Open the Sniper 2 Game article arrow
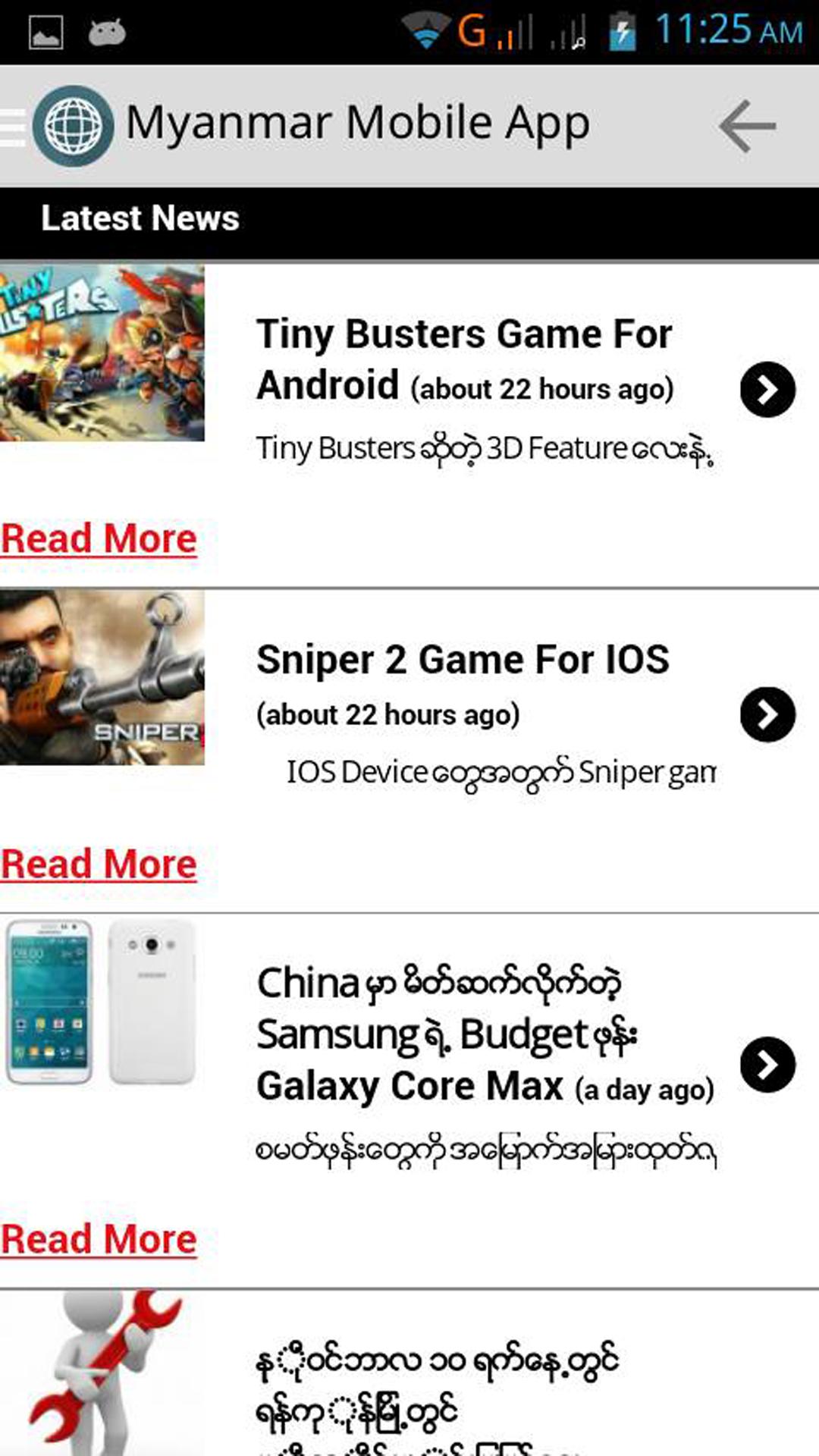This screenshot has width=819, height=1456. pos(767,714)
